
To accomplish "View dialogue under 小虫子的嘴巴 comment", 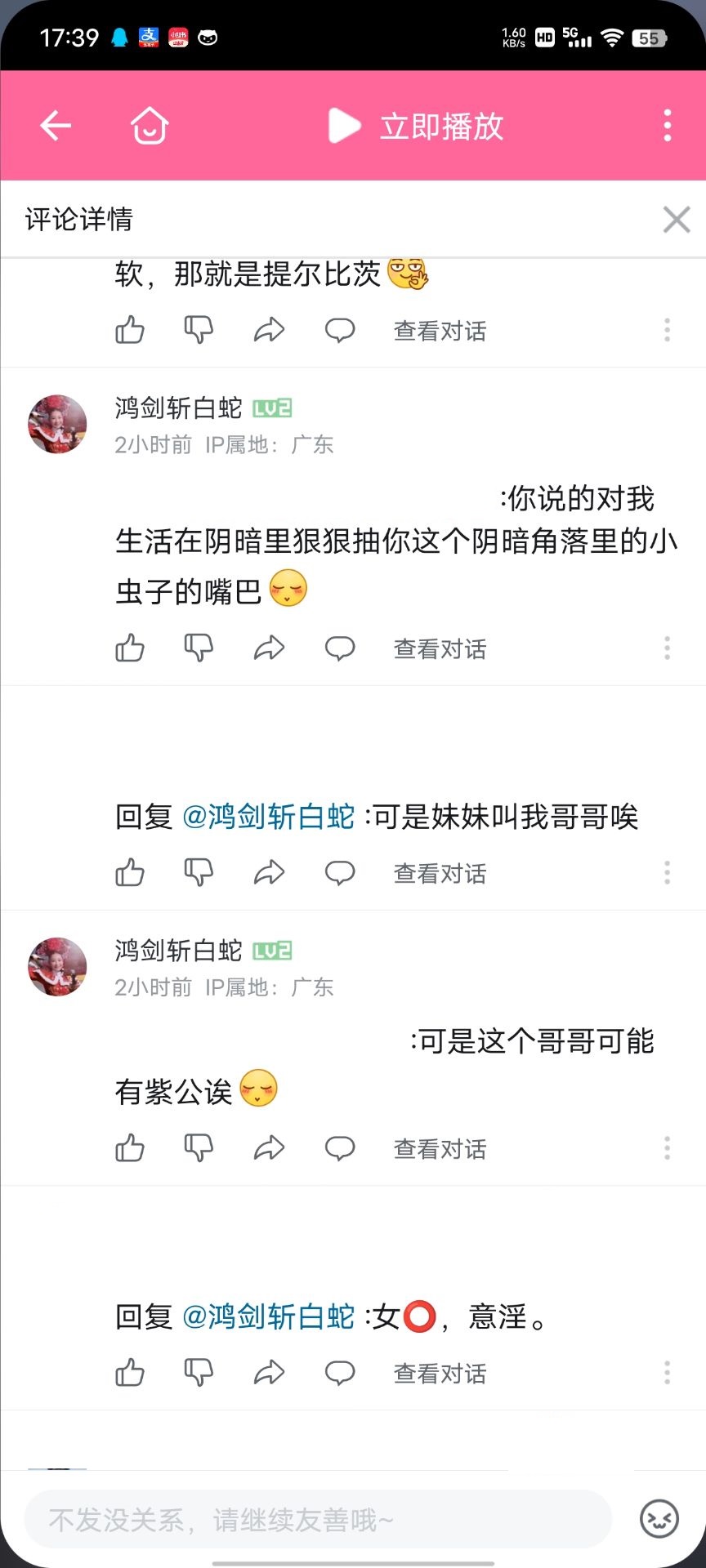I will 440,648.
